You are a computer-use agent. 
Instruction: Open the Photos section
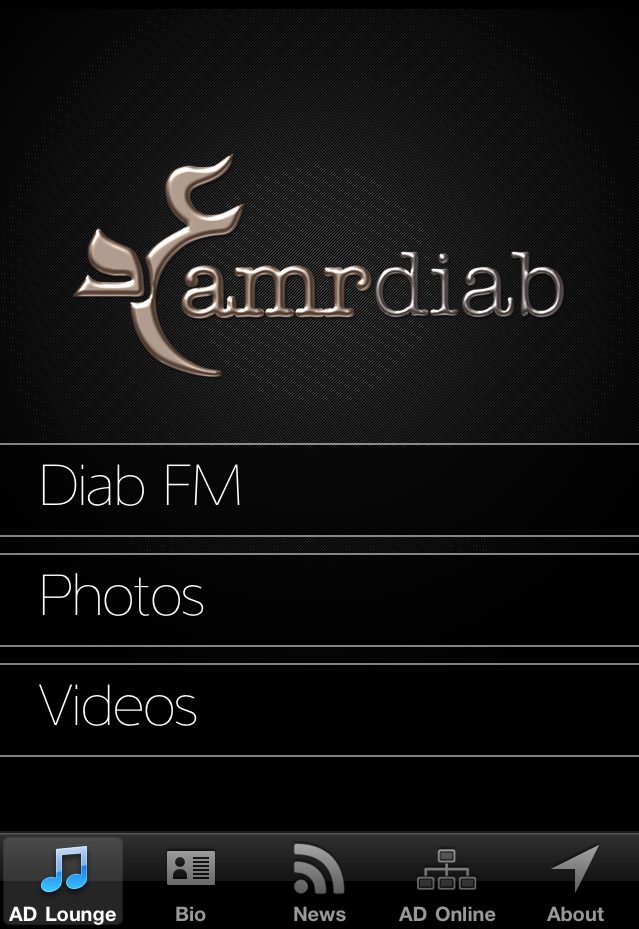tap(319, 600)
